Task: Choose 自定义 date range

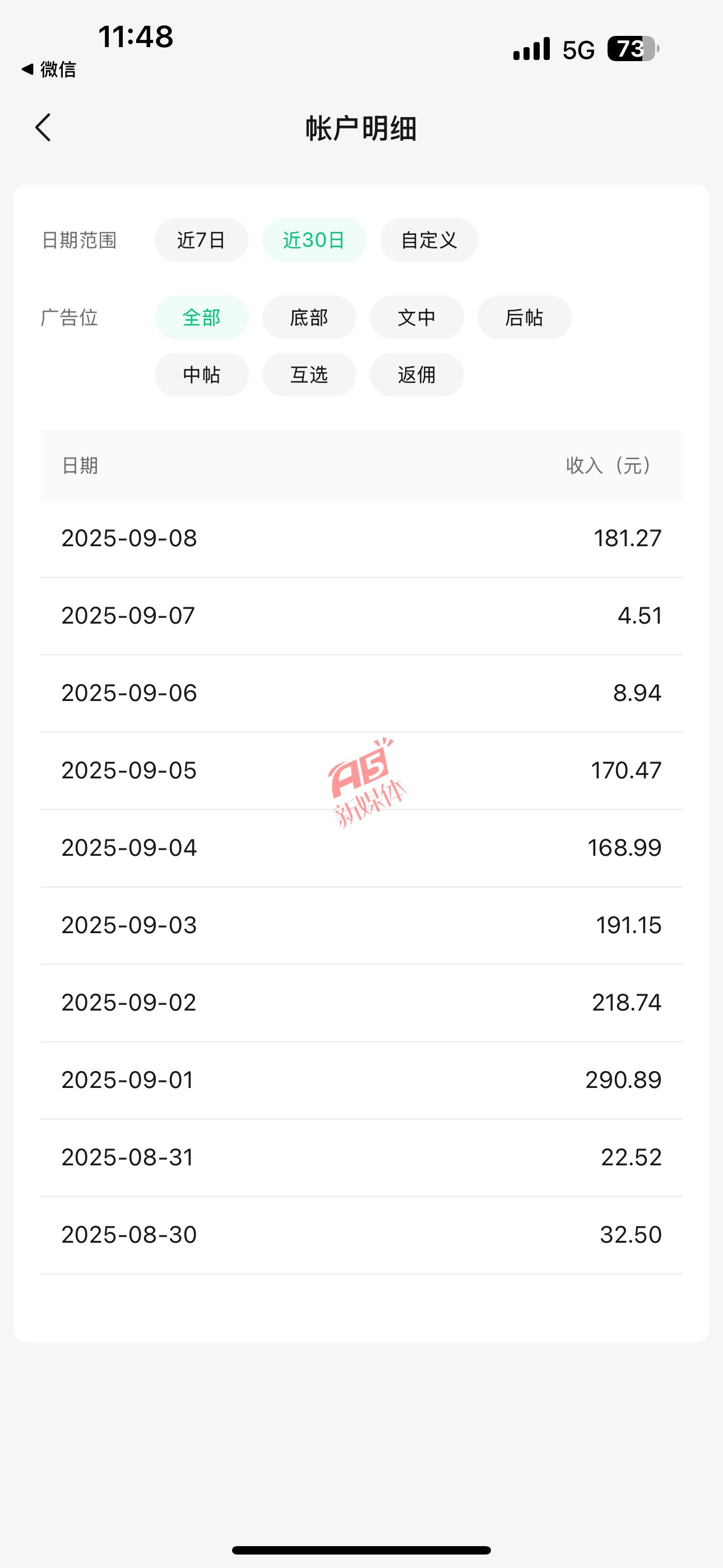Action: [429, 240]
